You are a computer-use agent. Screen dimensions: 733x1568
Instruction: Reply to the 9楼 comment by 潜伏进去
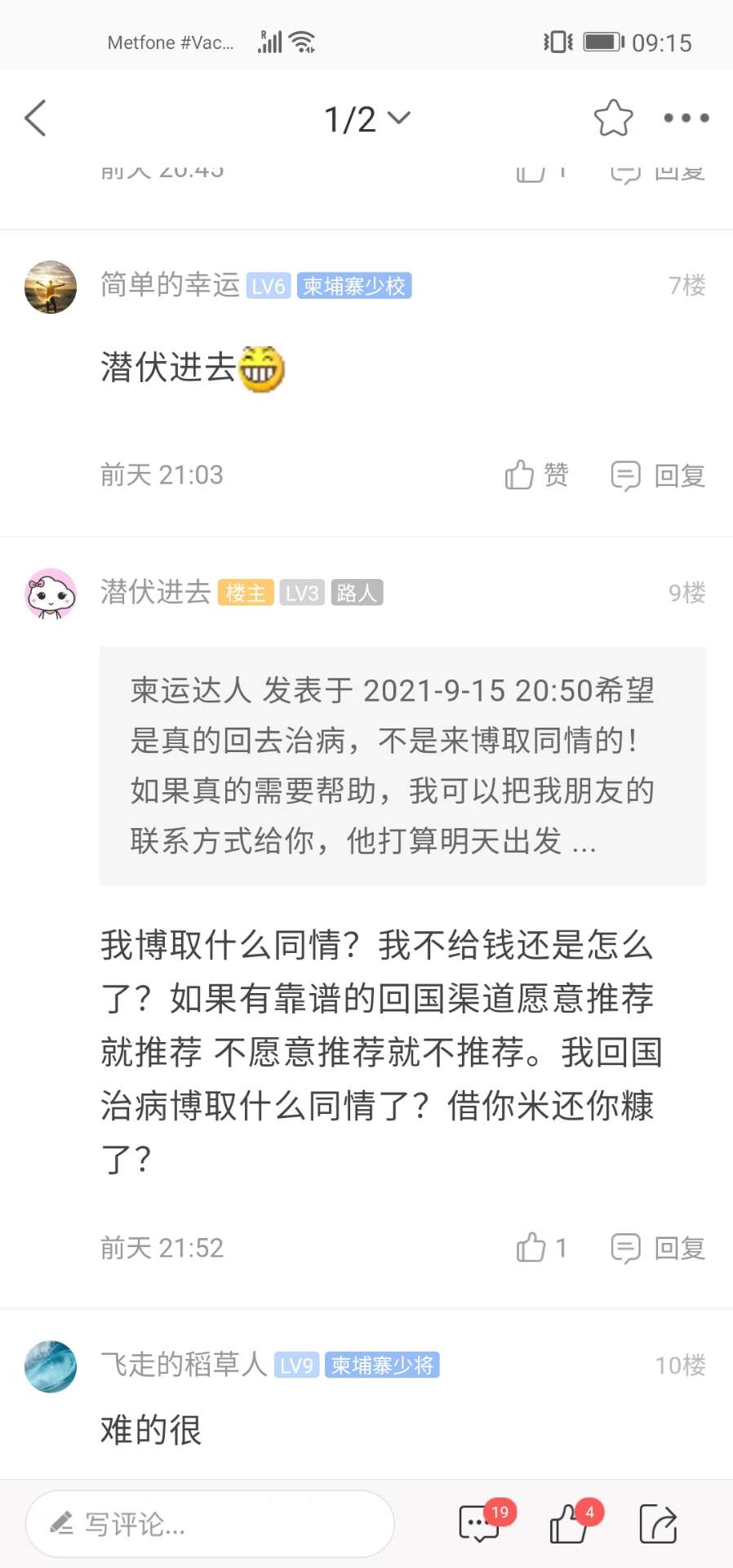[658, 1248]
